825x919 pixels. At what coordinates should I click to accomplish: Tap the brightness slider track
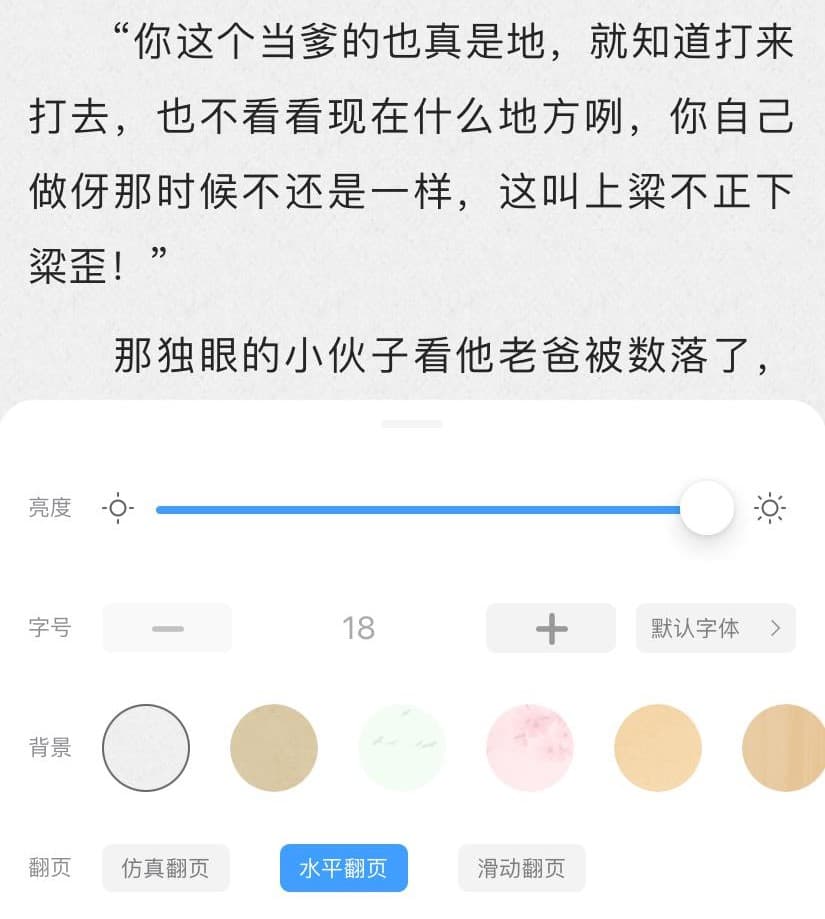[x=420, y=509]
